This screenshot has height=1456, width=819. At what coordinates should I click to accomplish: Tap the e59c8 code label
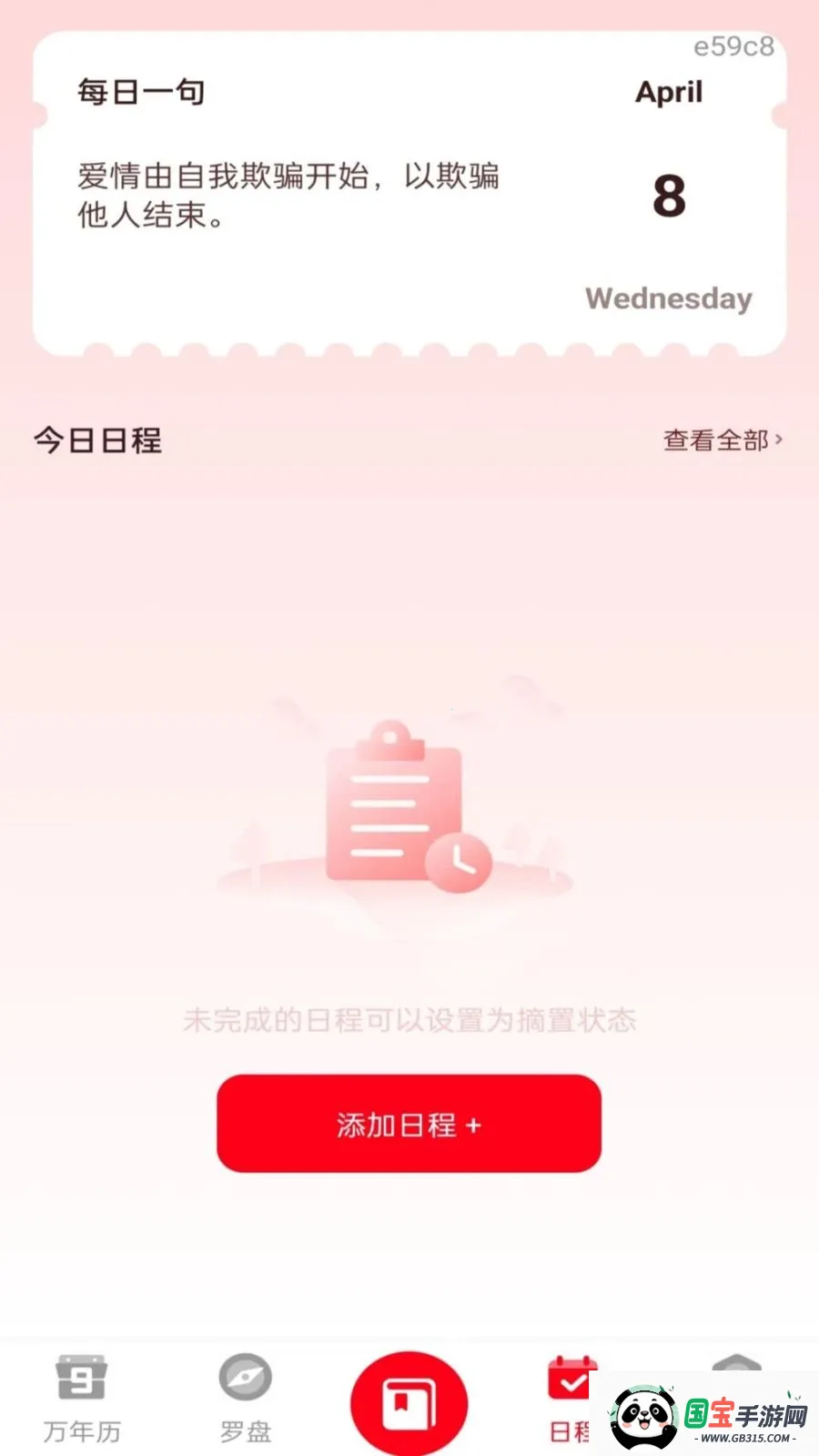(733, 47)
